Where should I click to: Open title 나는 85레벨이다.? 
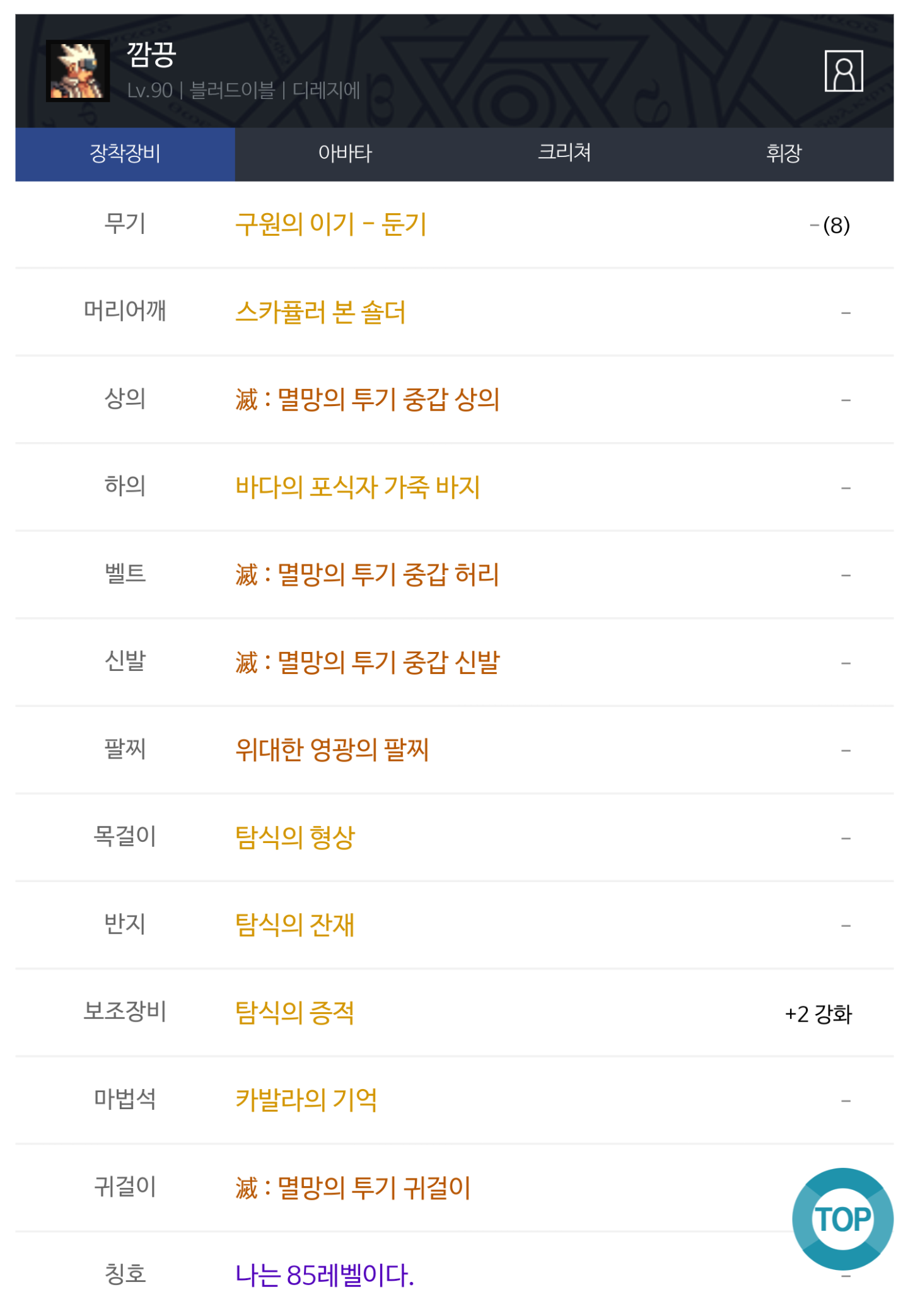pyautogui.click(x=325, y=1275)
